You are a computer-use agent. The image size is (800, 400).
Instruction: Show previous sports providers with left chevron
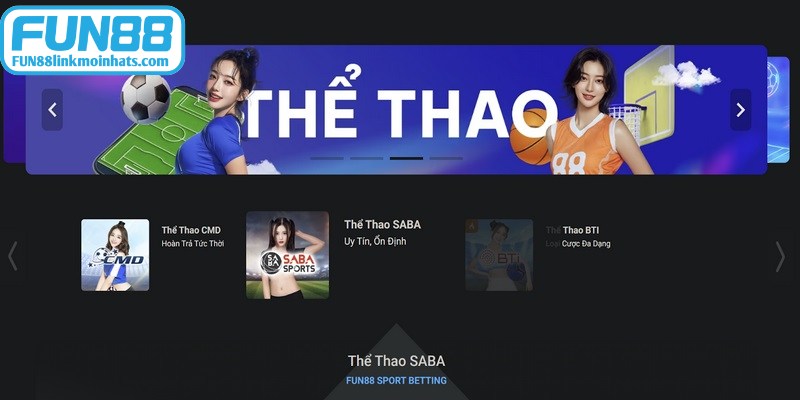click(x=13, y=256)
